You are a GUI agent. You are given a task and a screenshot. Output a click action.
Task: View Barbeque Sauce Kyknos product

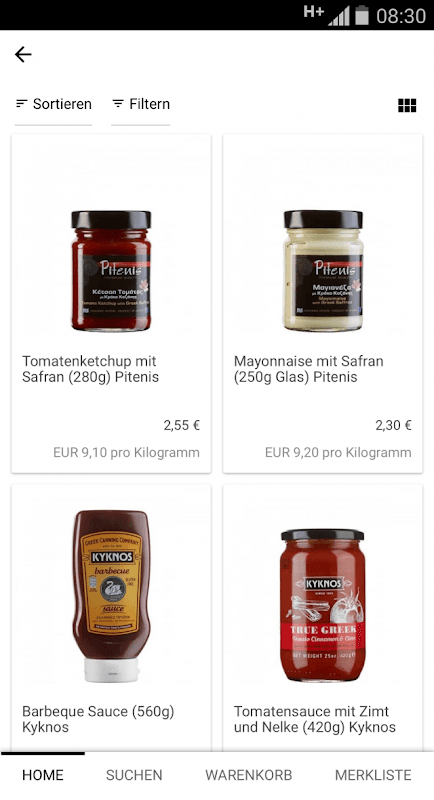111,617
